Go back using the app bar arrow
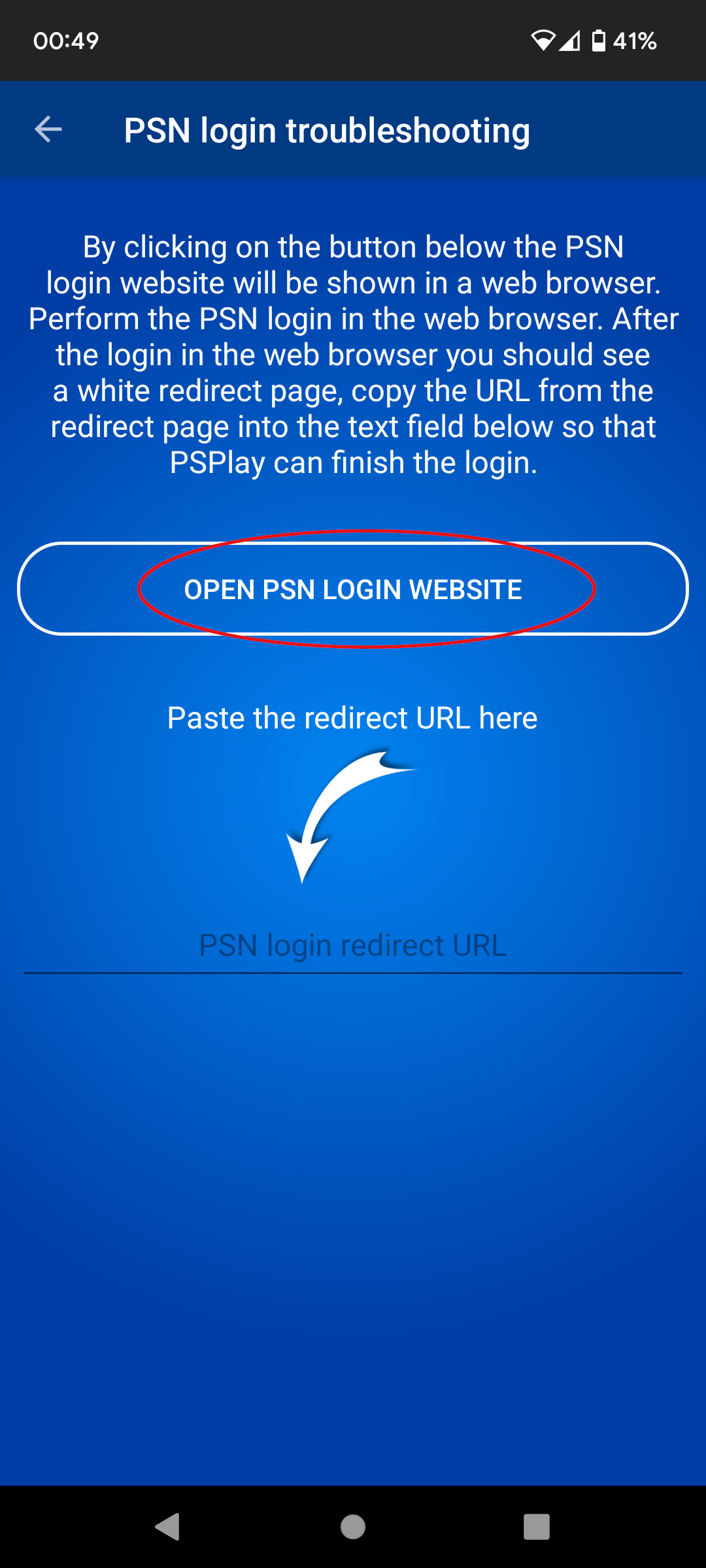 tap(48, 129)
